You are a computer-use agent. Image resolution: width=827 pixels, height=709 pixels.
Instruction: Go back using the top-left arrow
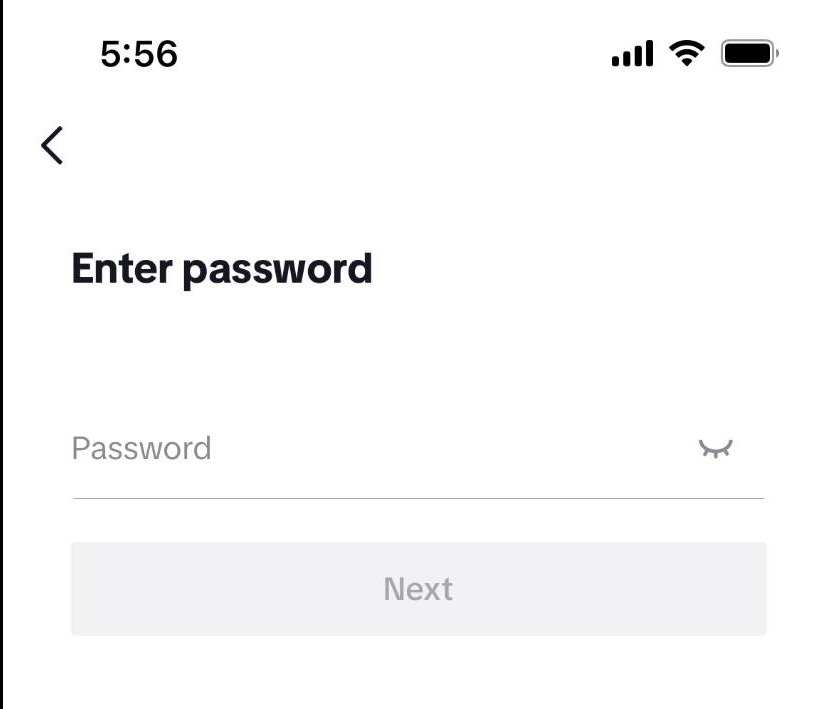coord(52,145)
